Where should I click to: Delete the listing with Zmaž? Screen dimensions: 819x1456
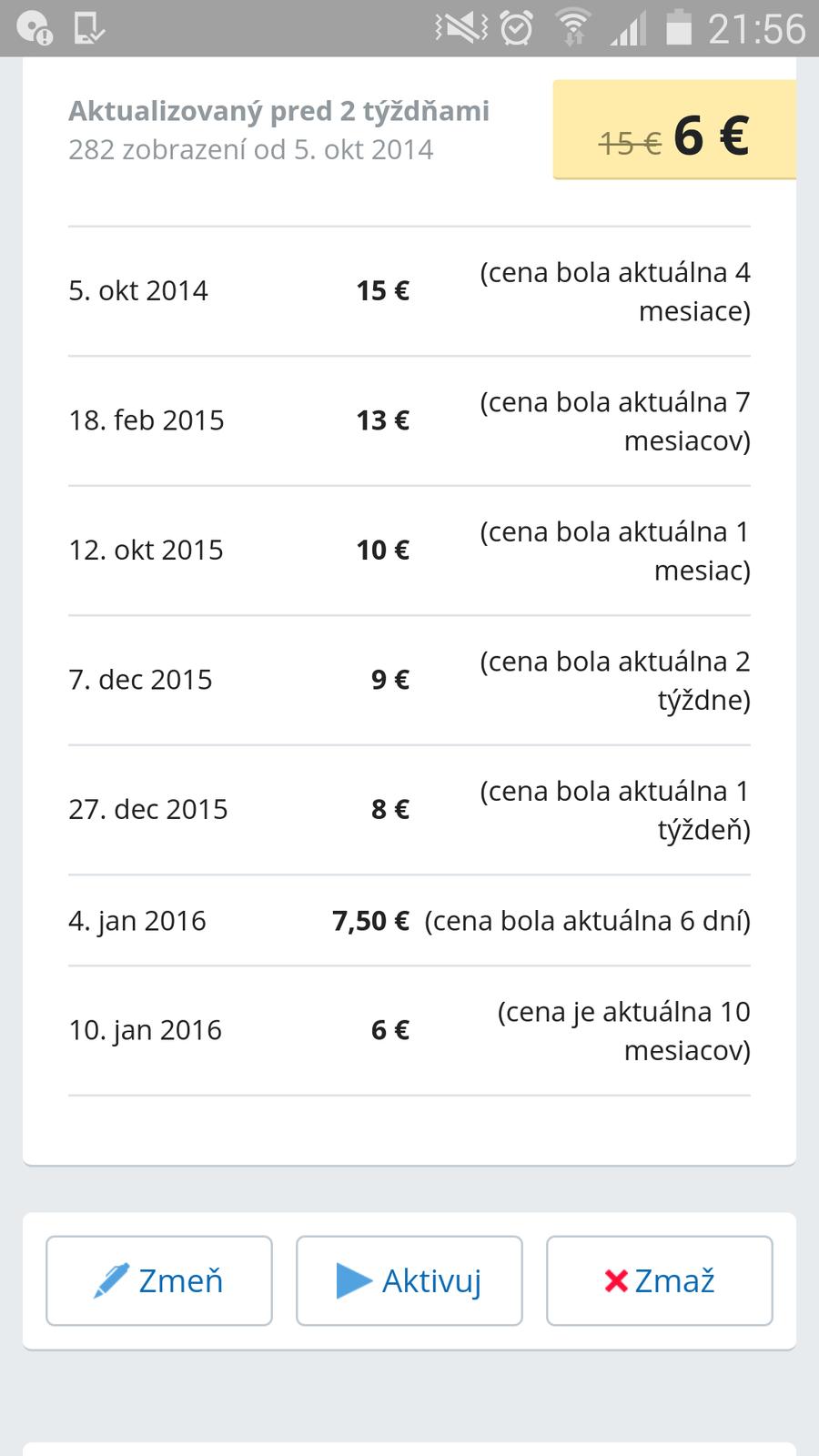point(660,1280)
